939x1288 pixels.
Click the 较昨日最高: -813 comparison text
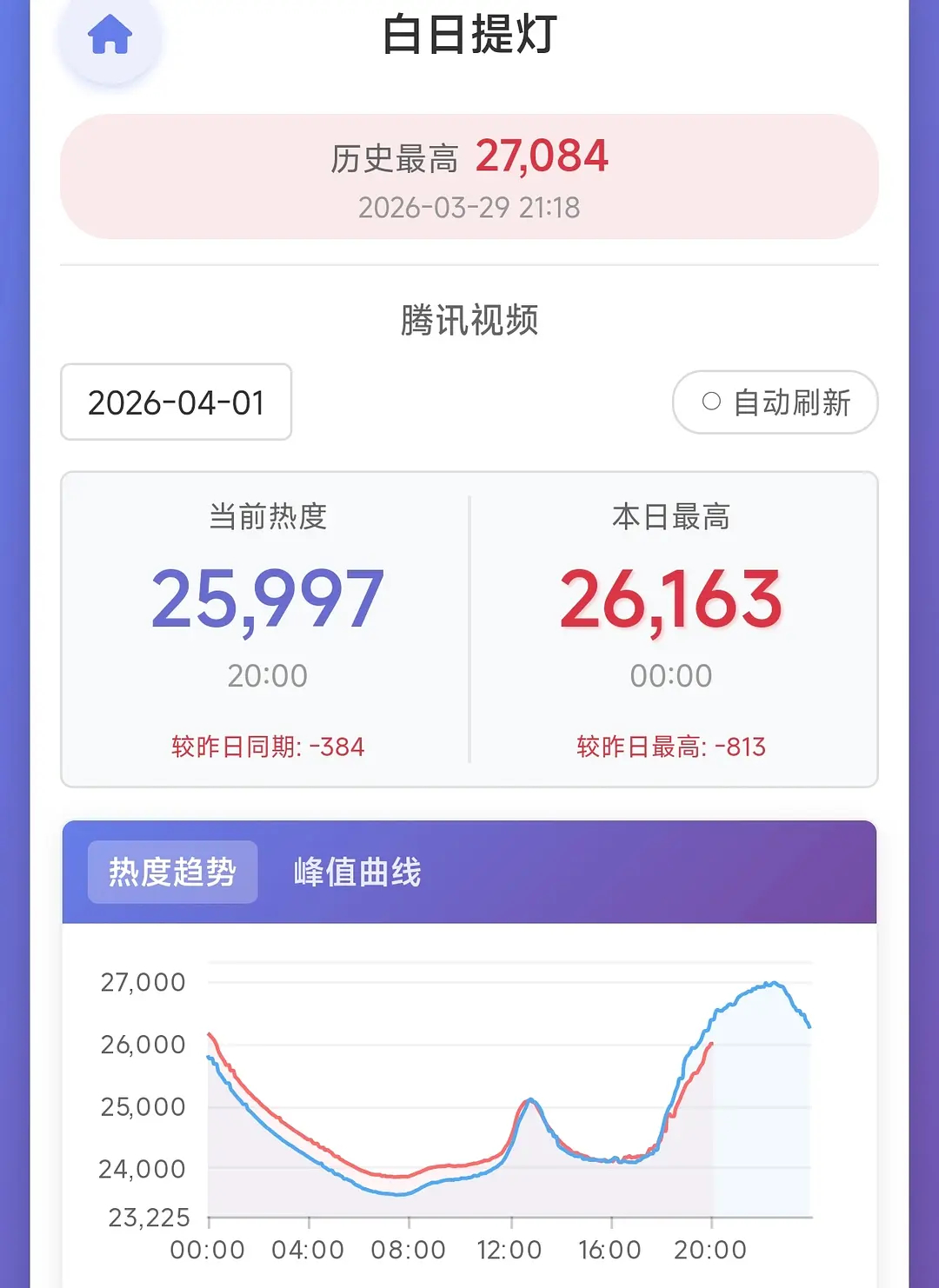point(670,746)
